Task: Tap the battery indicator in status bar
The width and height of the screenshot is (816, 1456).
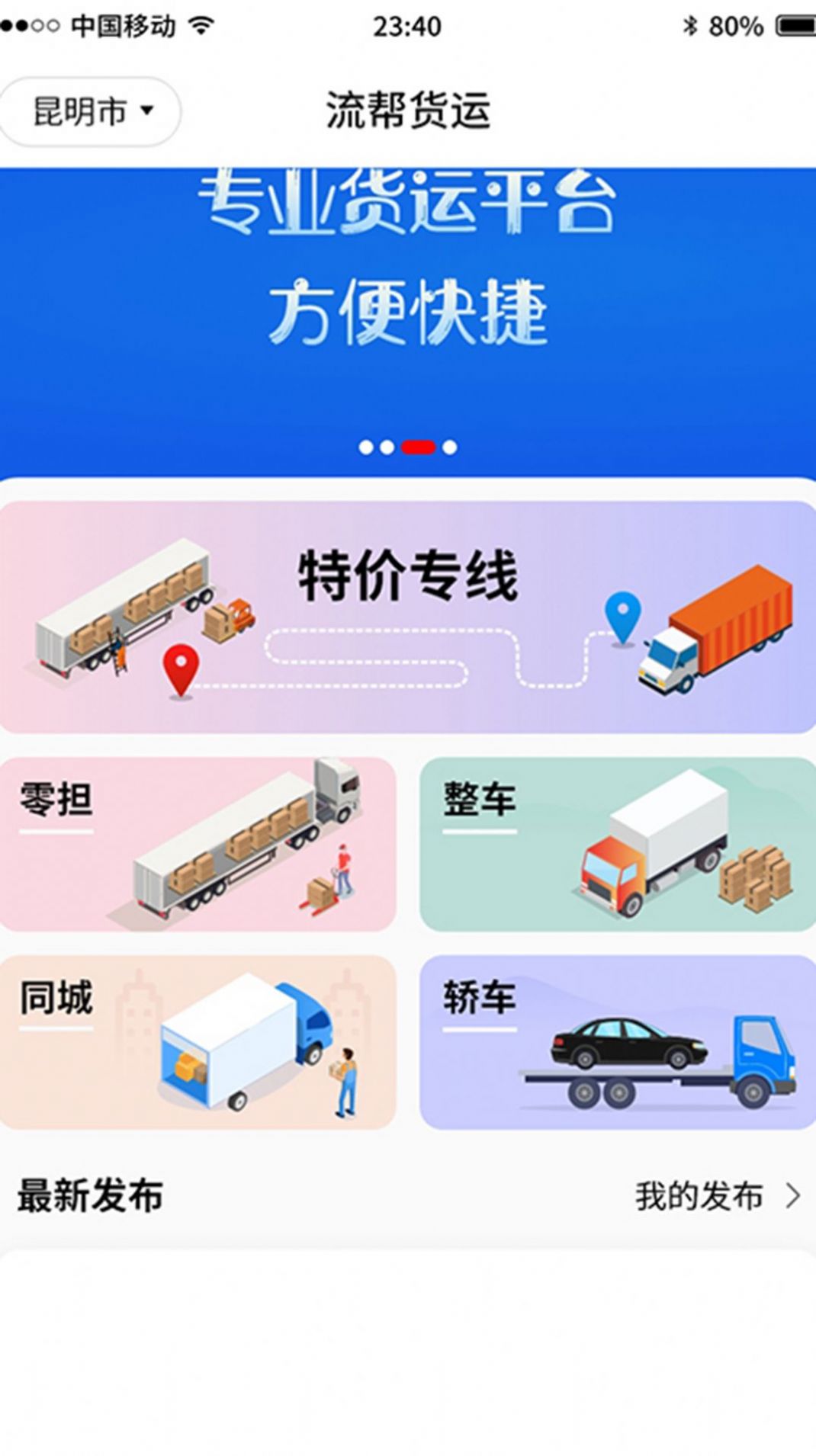Action: pos(793,23)
